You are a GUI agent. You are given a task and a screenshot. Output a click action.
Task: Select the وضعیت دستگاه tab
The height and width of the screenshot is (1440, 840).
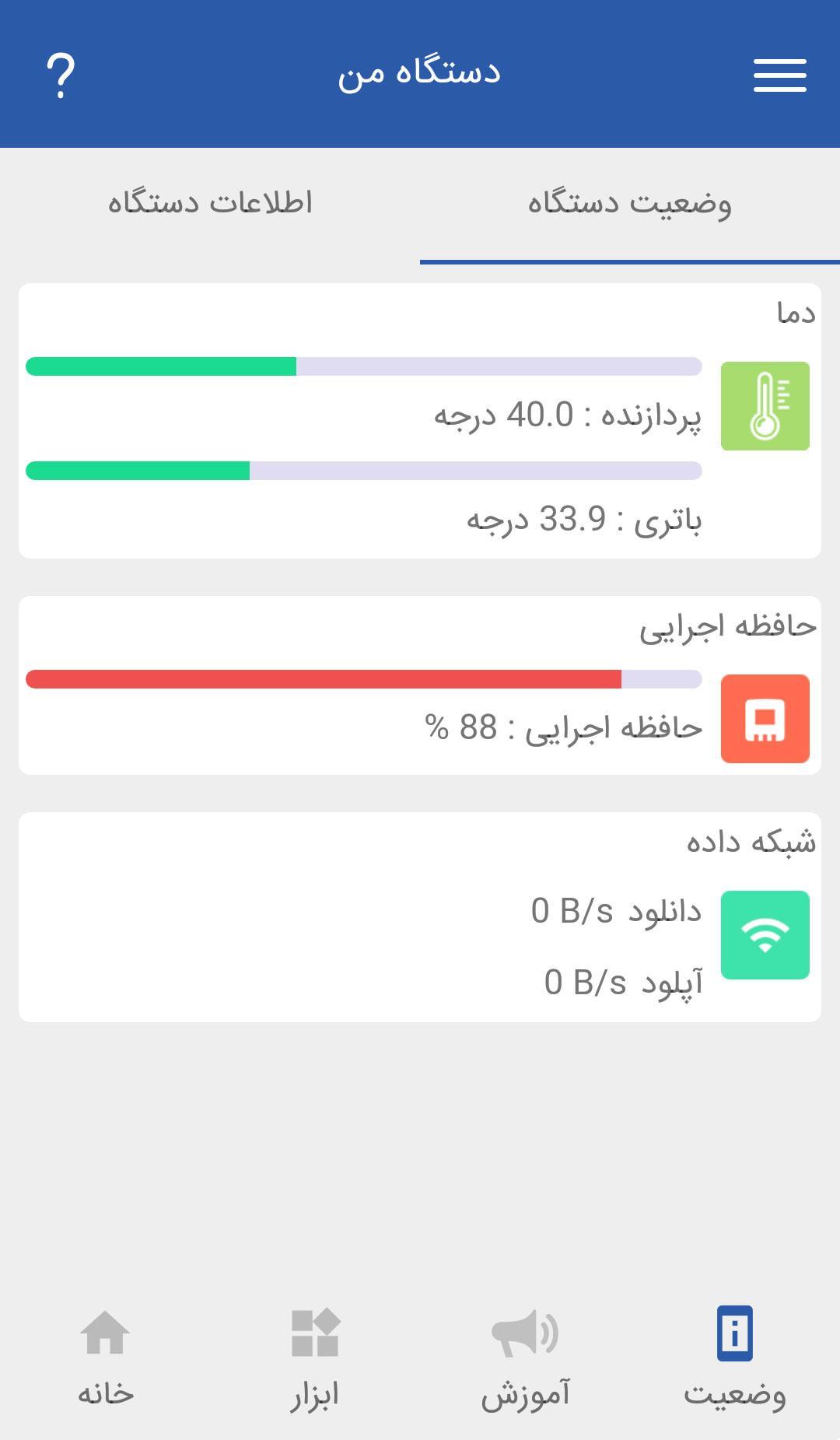(629, 204)
